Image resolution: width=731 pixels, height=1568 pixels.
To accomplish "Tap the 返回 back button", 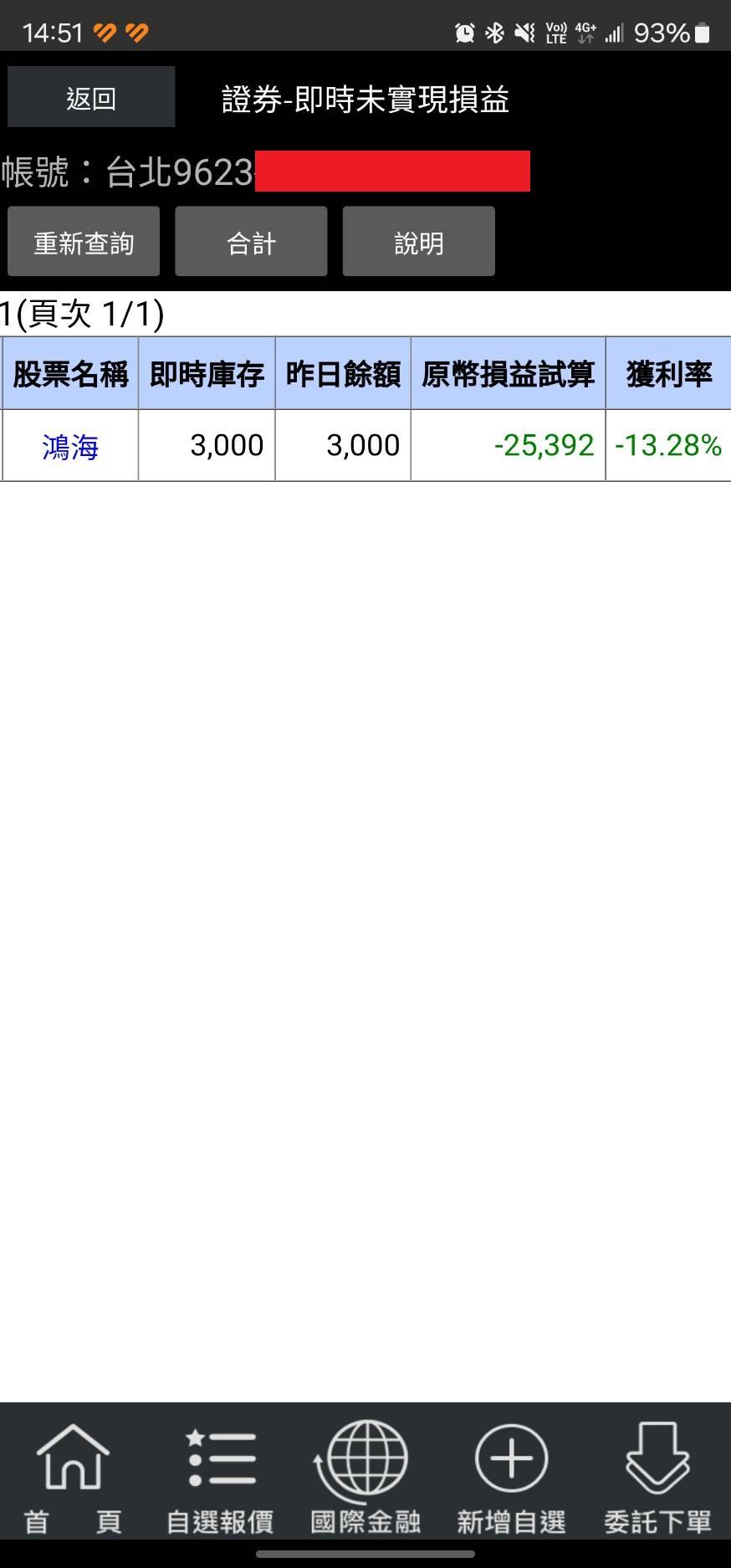I will (x=91, y=98).
